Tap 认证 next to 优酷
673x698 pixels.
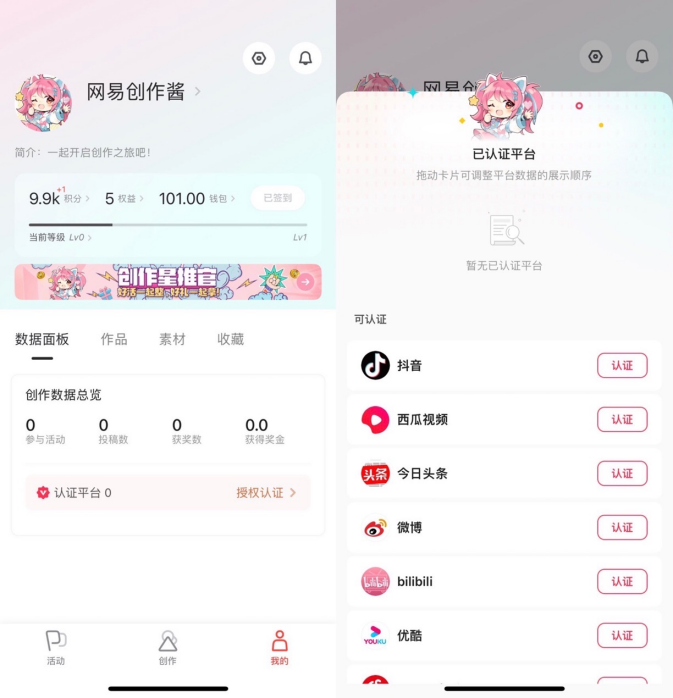point(622,635)
